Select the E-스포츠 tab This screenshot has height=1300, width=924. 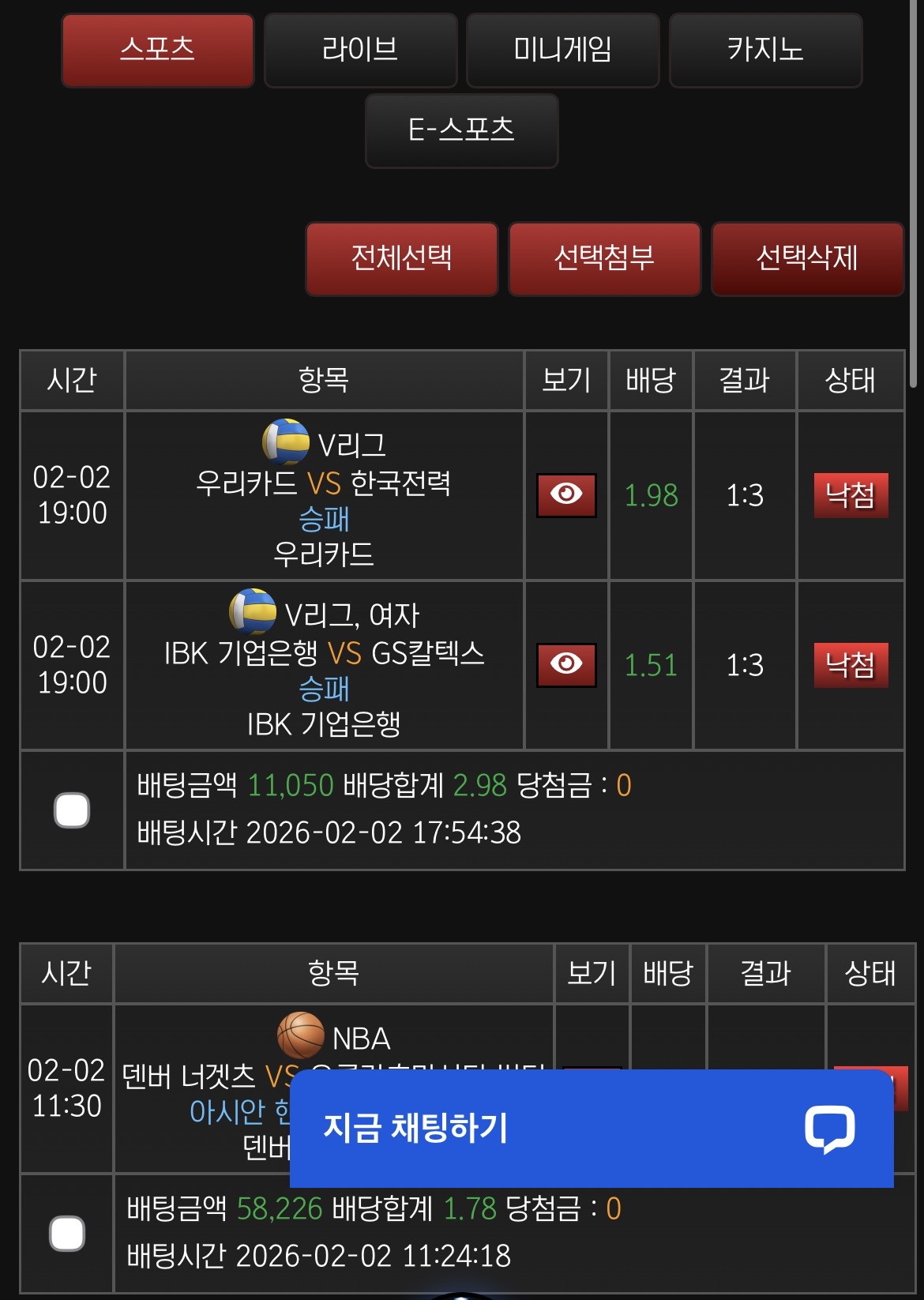[461, 130]
